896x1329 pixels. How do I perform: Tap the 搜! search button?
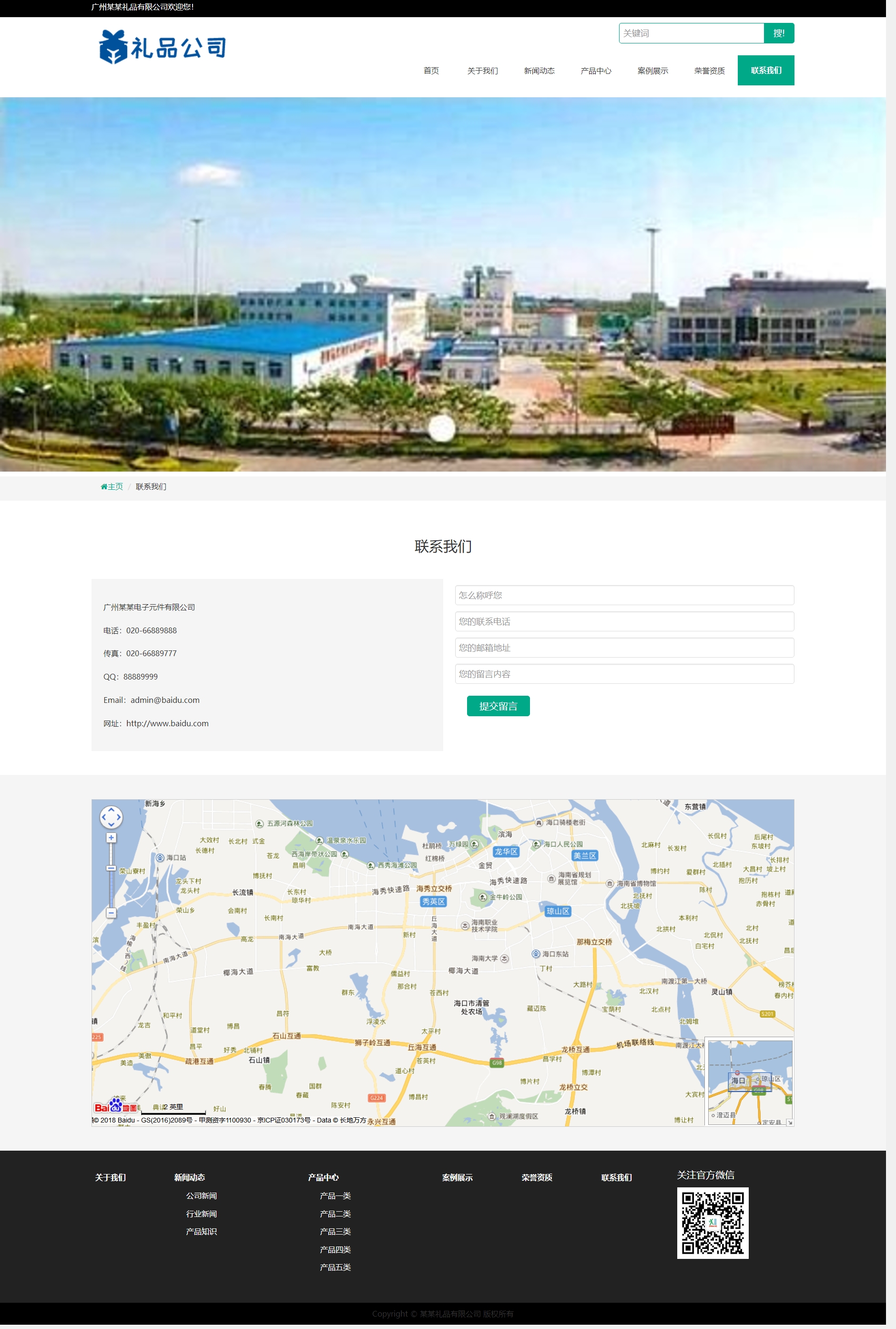(x=778, y=33)
